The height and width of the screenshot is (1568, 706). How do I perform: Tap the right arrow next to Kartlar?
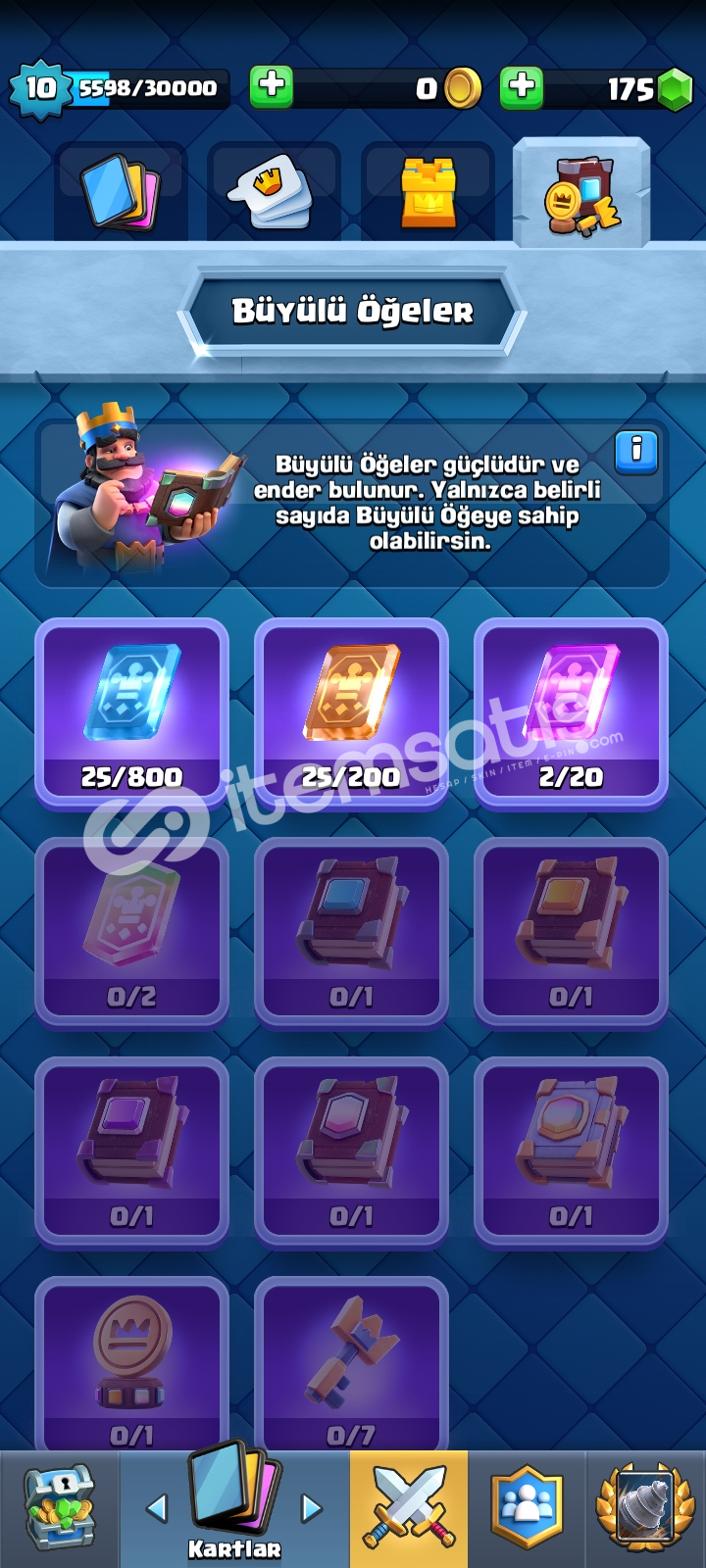pyautogui.click(x=311, y=1508)
